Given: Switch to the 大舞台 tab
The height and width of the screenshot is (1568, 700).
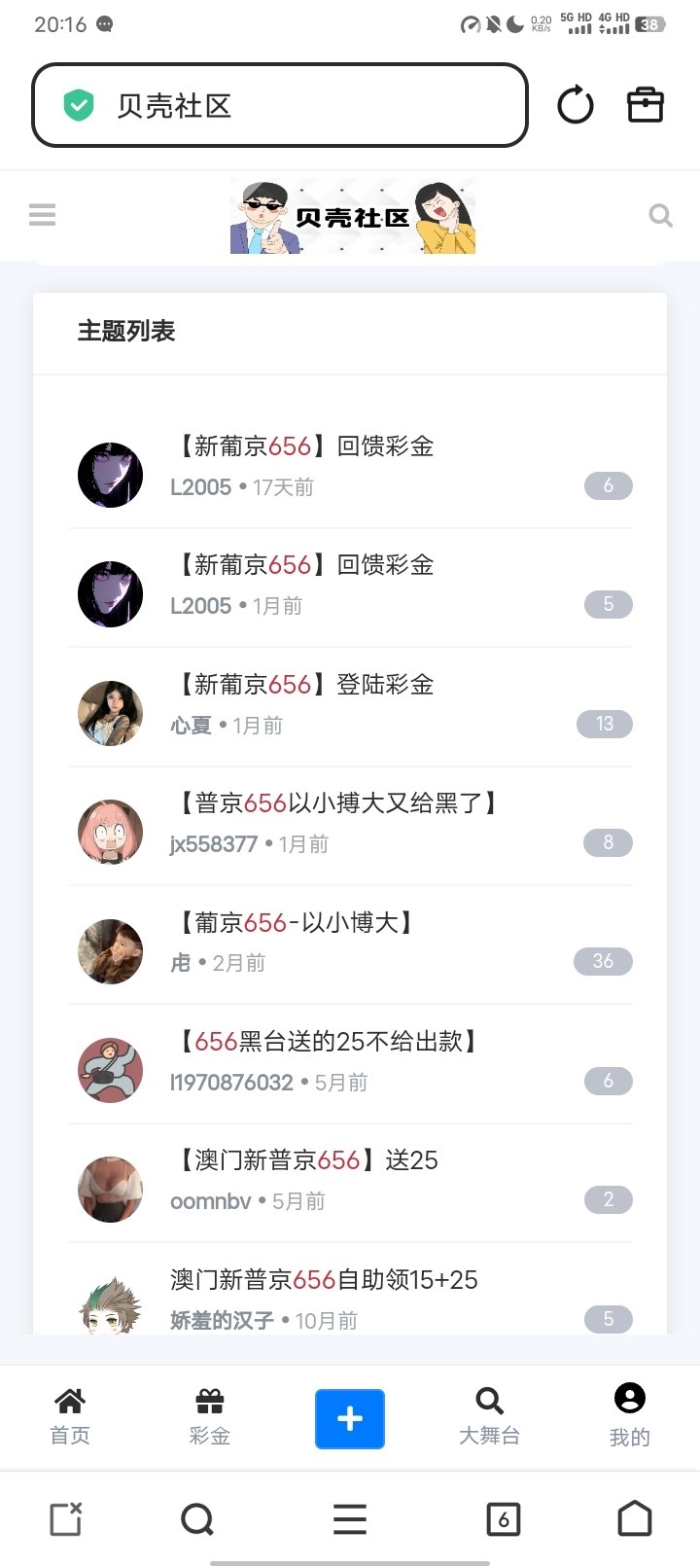Looking at the screenshot, I should pos(489,1417).
